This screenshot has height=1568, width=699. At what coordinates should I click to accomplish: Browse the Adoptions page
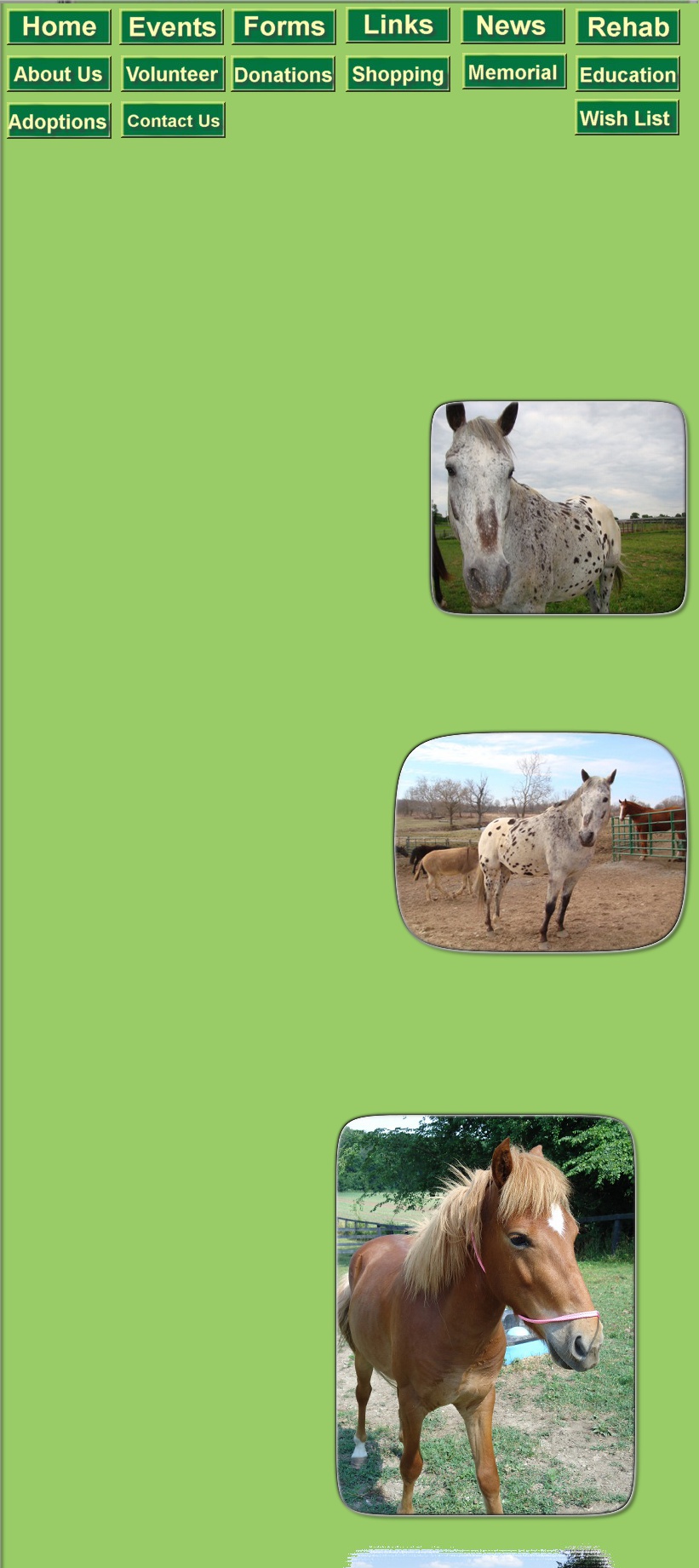[x=59, y=122]
